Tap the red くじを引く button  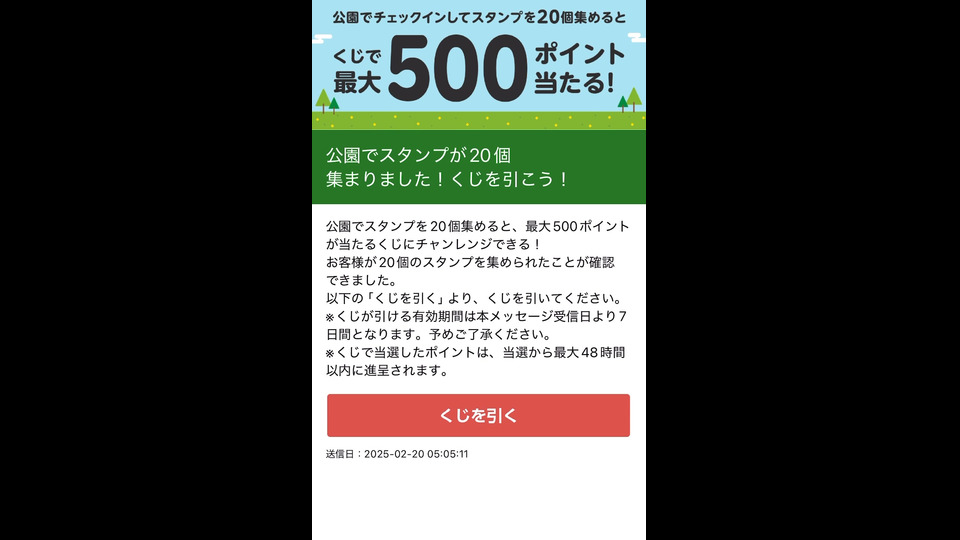point(478,415)
